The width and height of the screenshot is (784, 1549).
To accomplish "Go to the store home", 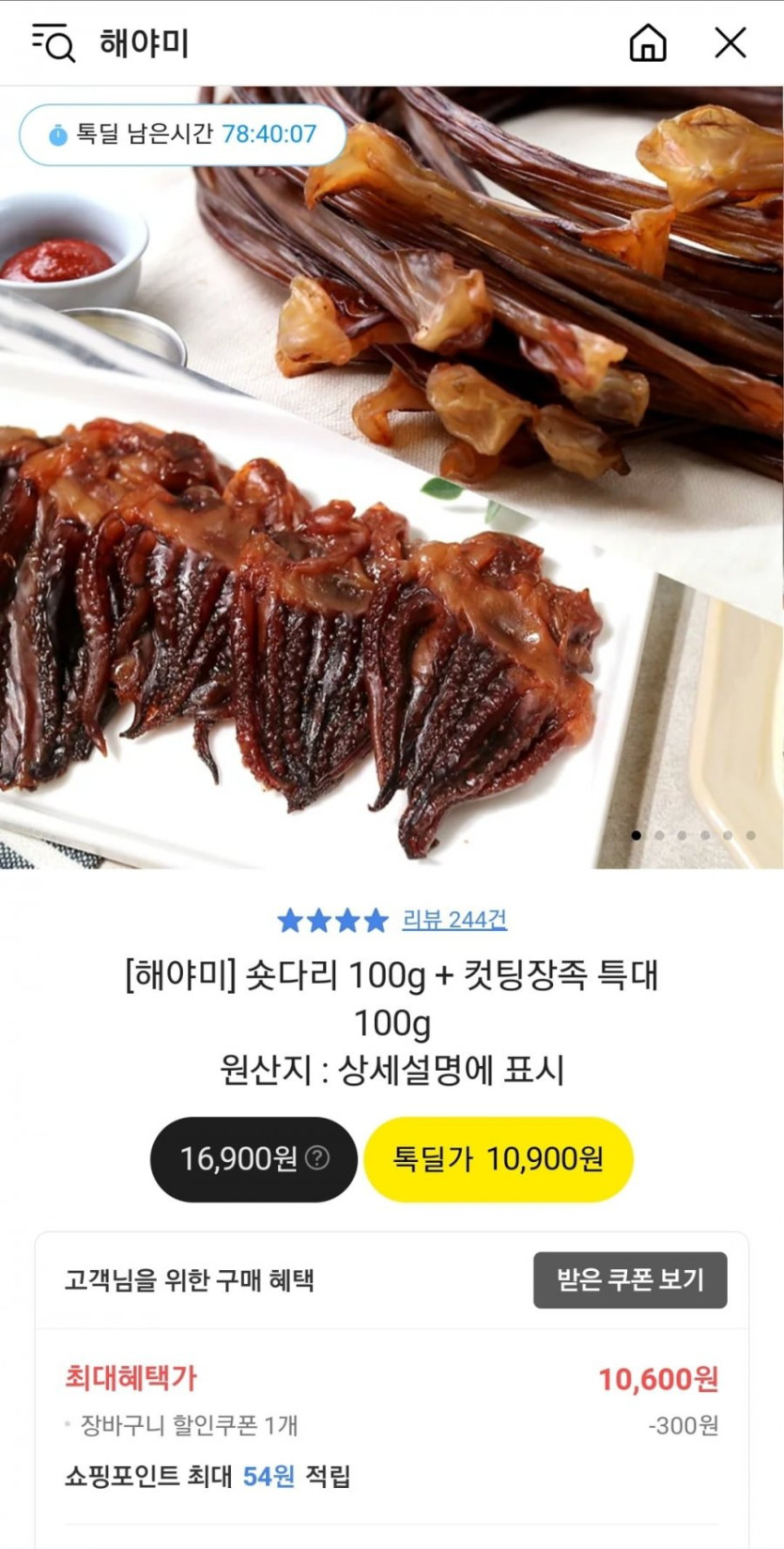I will click(x=647, y=43).
